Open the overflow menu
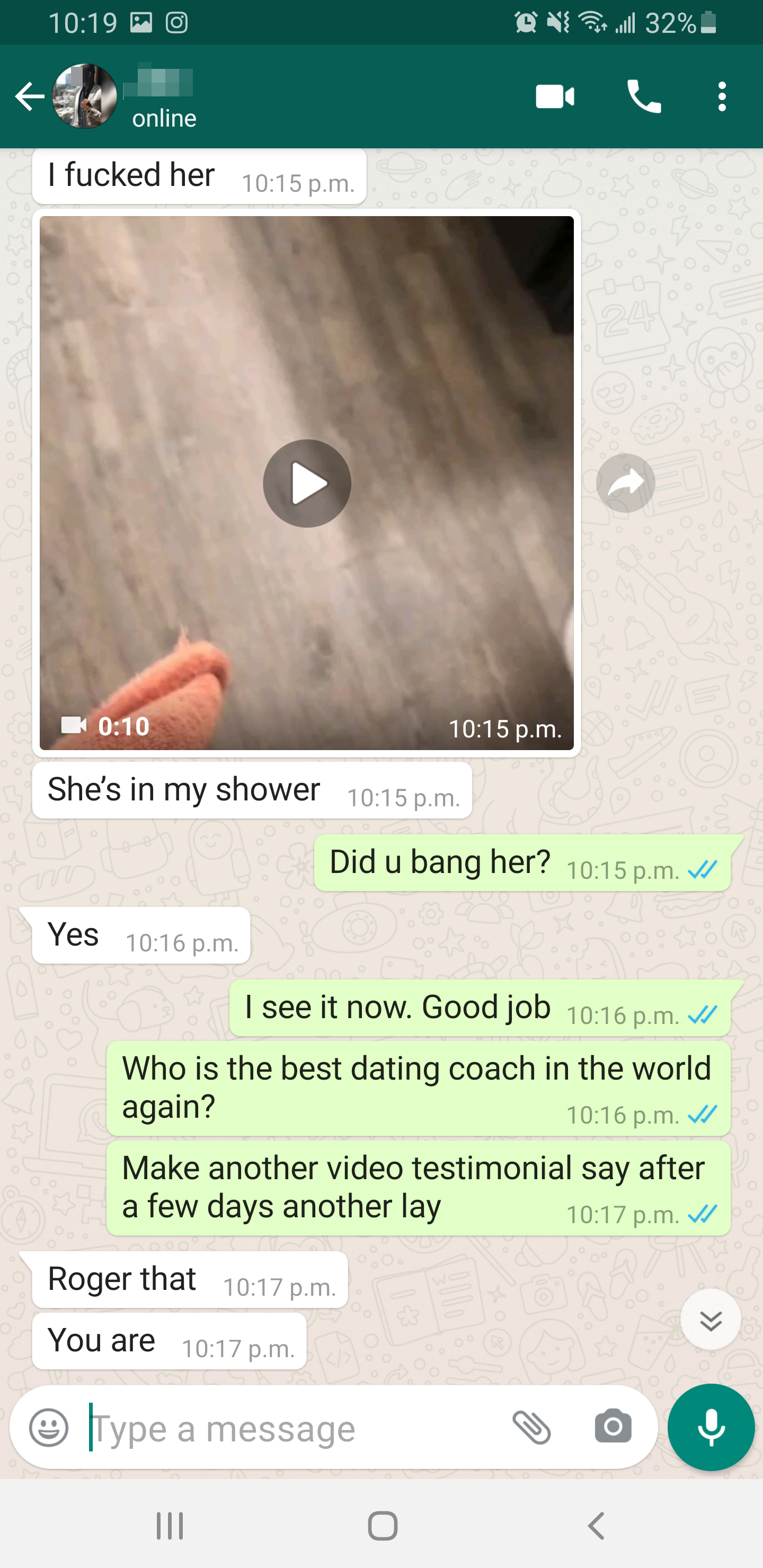Viewport: 763px width, 1568px height. click(722, 97)
